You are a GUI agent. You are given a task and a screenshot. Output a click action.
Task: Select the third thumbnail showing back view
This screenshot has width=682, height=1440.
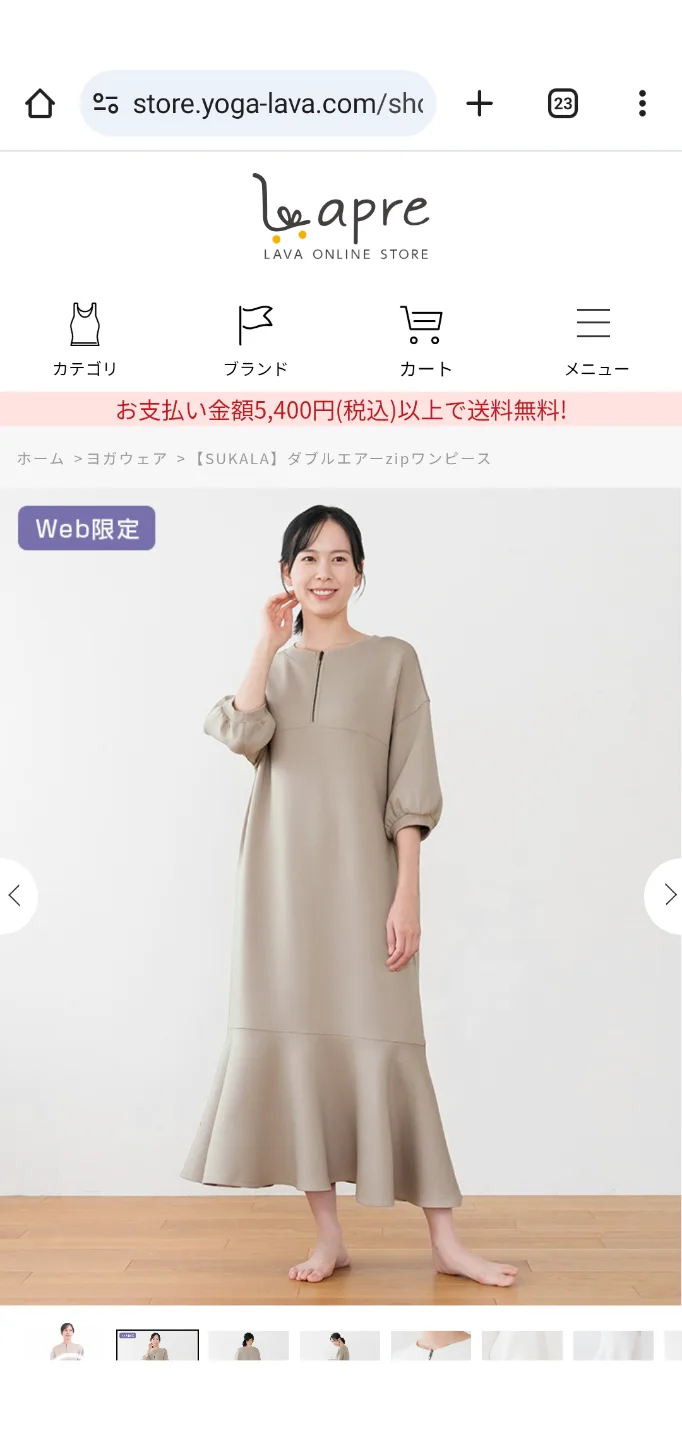point(248,1345)
